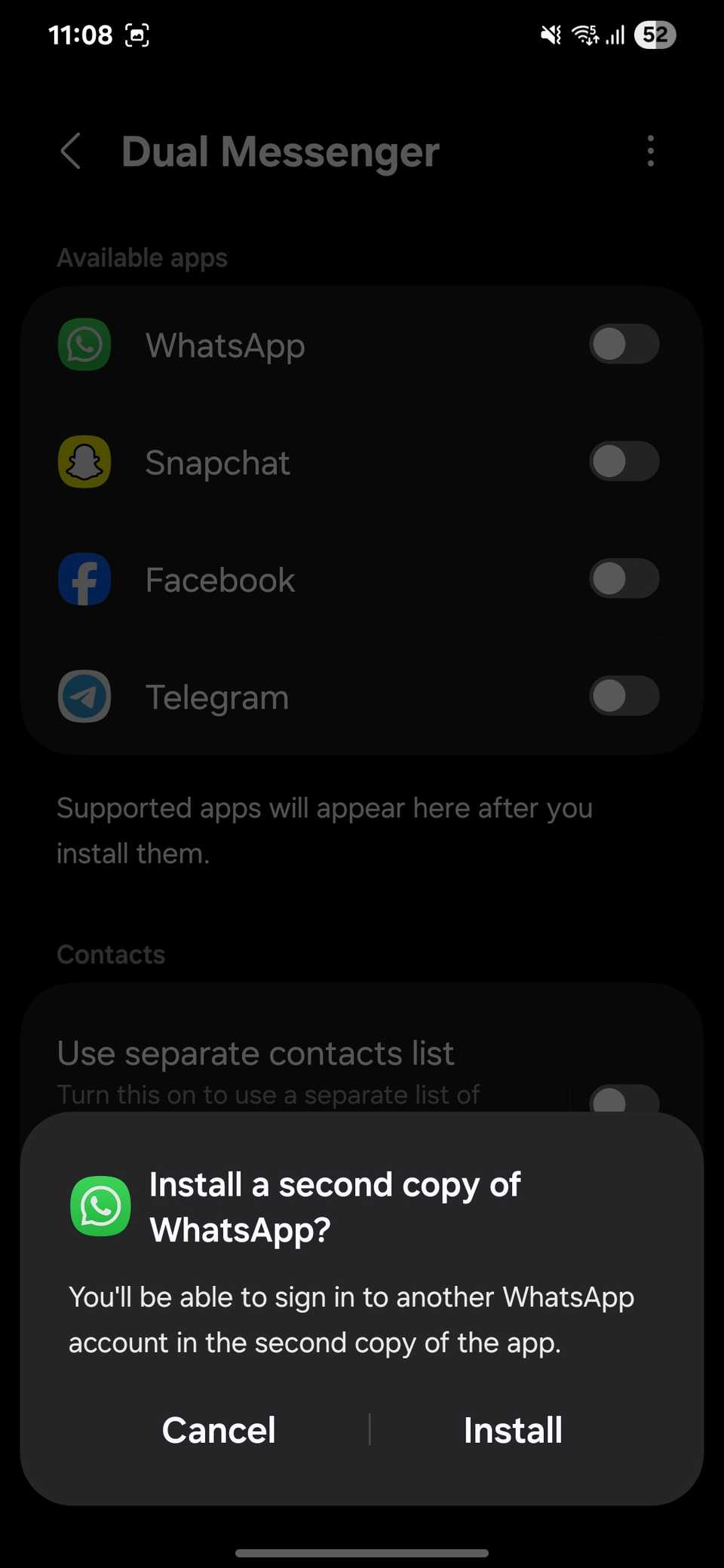Image resolution: width=724 pixels, height=1568 pixels.
Task: Tap the battery indicator showing 52
Action: [655, 35]
